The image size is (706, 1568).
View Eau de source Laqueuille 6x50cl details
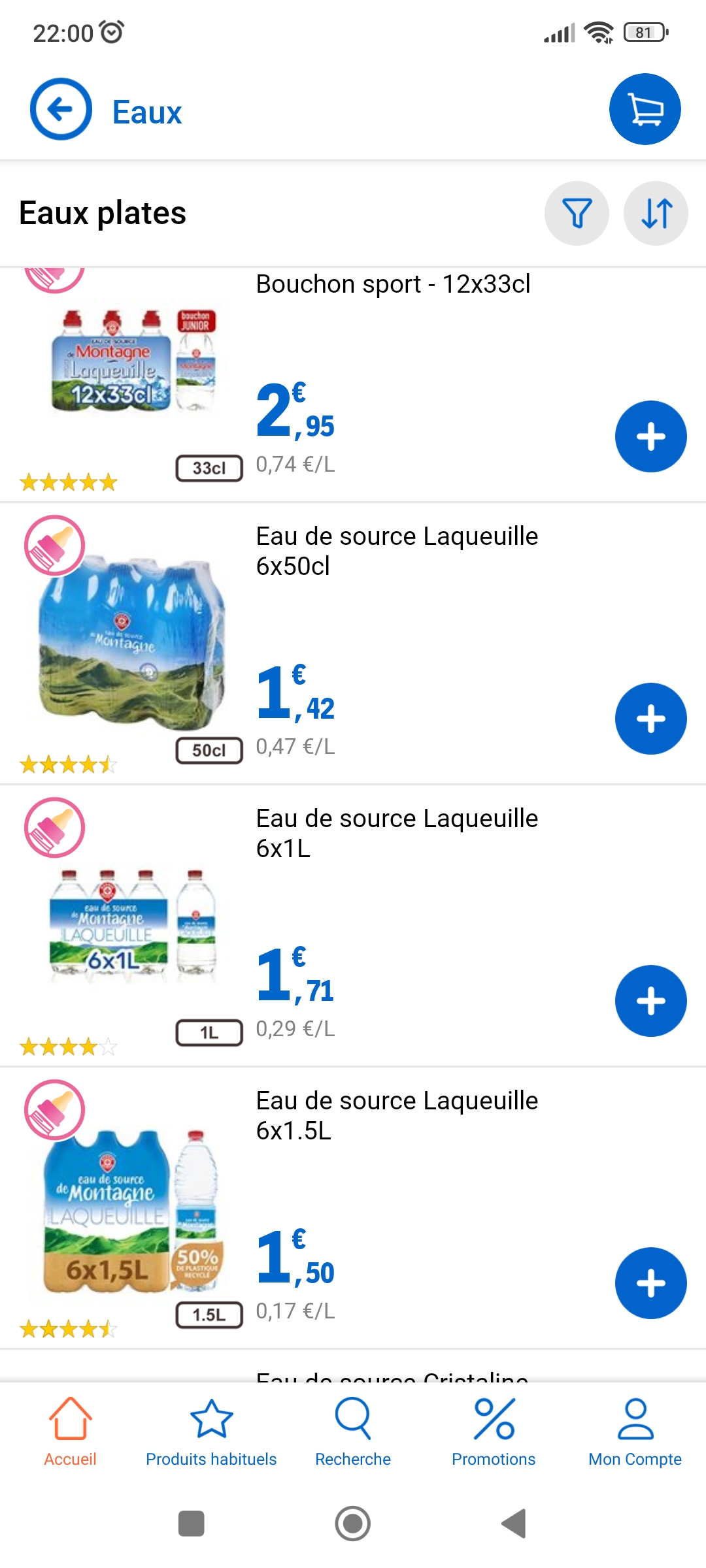click(396, 551)
